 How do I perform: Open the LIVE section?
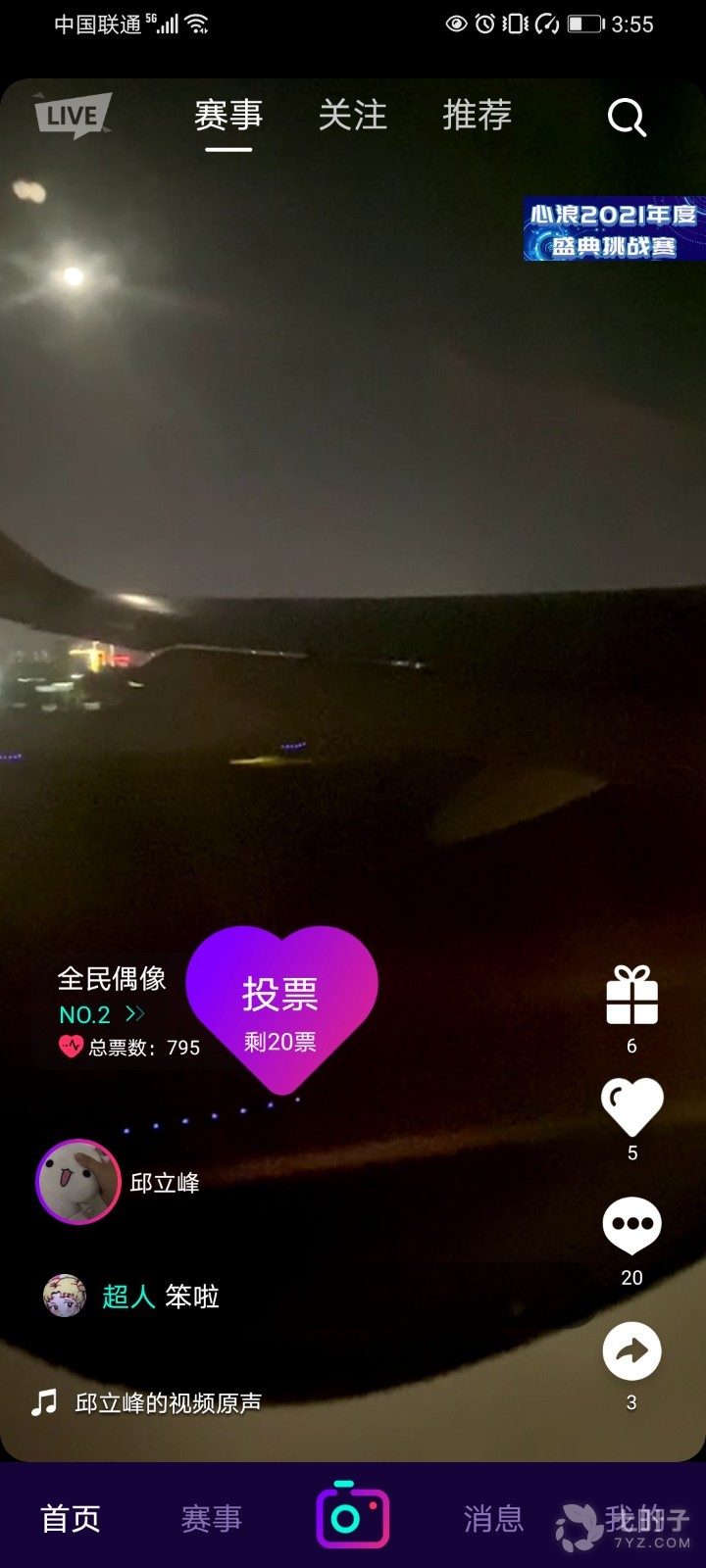coord(73,116)
